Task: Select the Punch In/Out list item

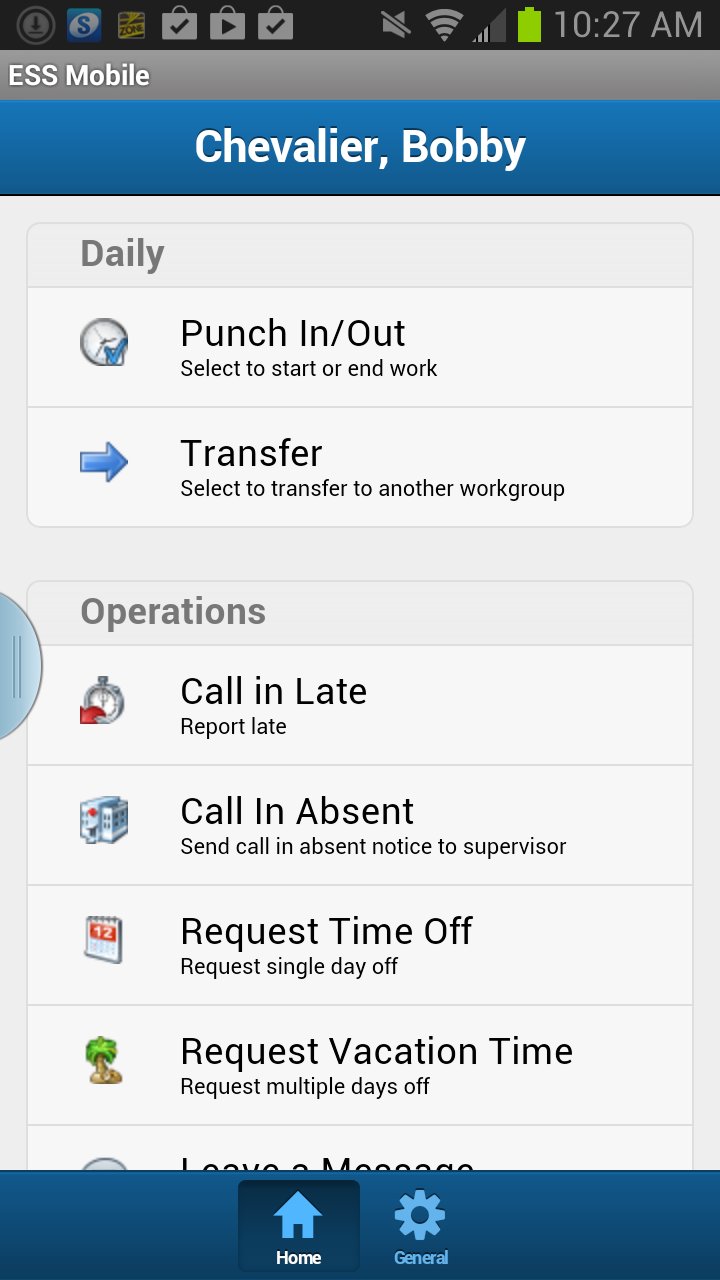Action: pyautogui.click(x=360, y=346)
